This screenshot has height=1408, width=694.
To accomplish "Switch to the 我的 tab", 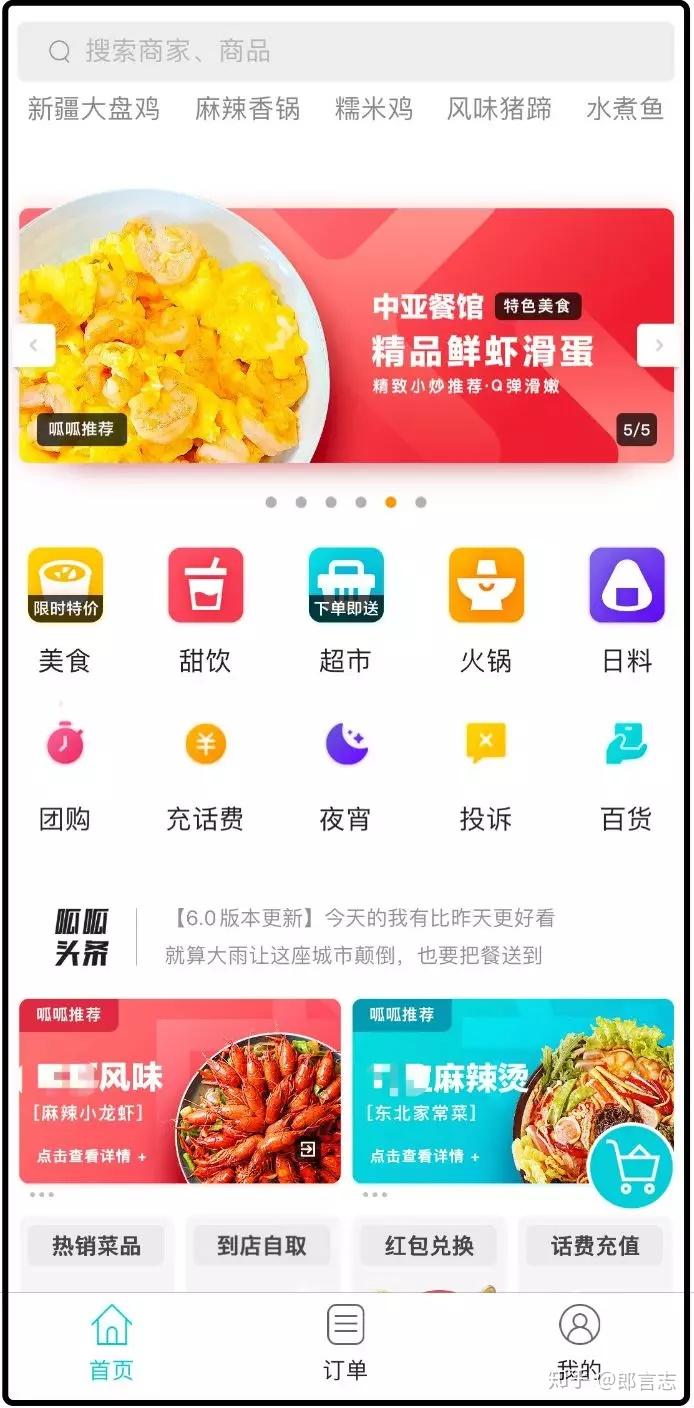I will click(579, 1342).
